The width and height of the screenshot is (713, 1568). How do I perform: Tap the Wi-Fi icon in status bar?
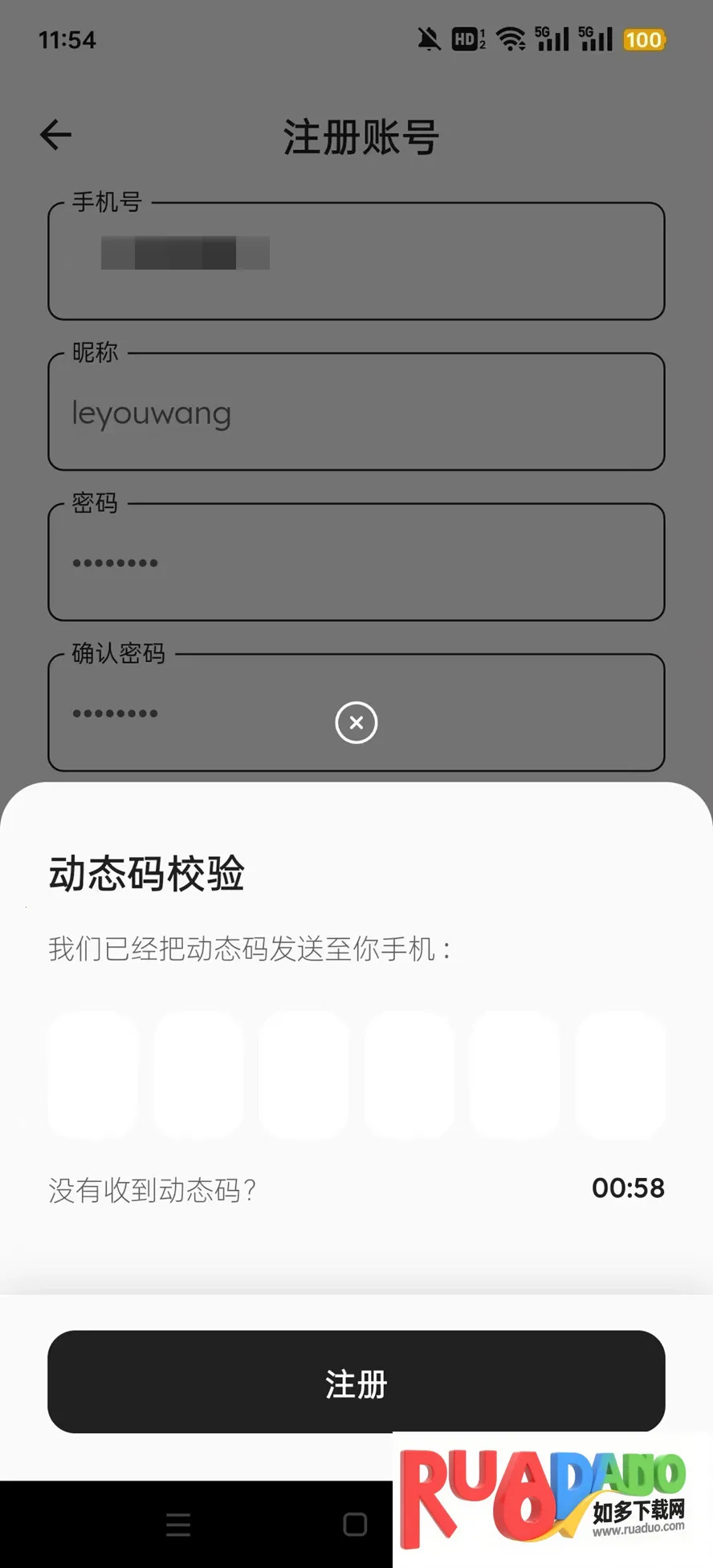pos(511,39)
